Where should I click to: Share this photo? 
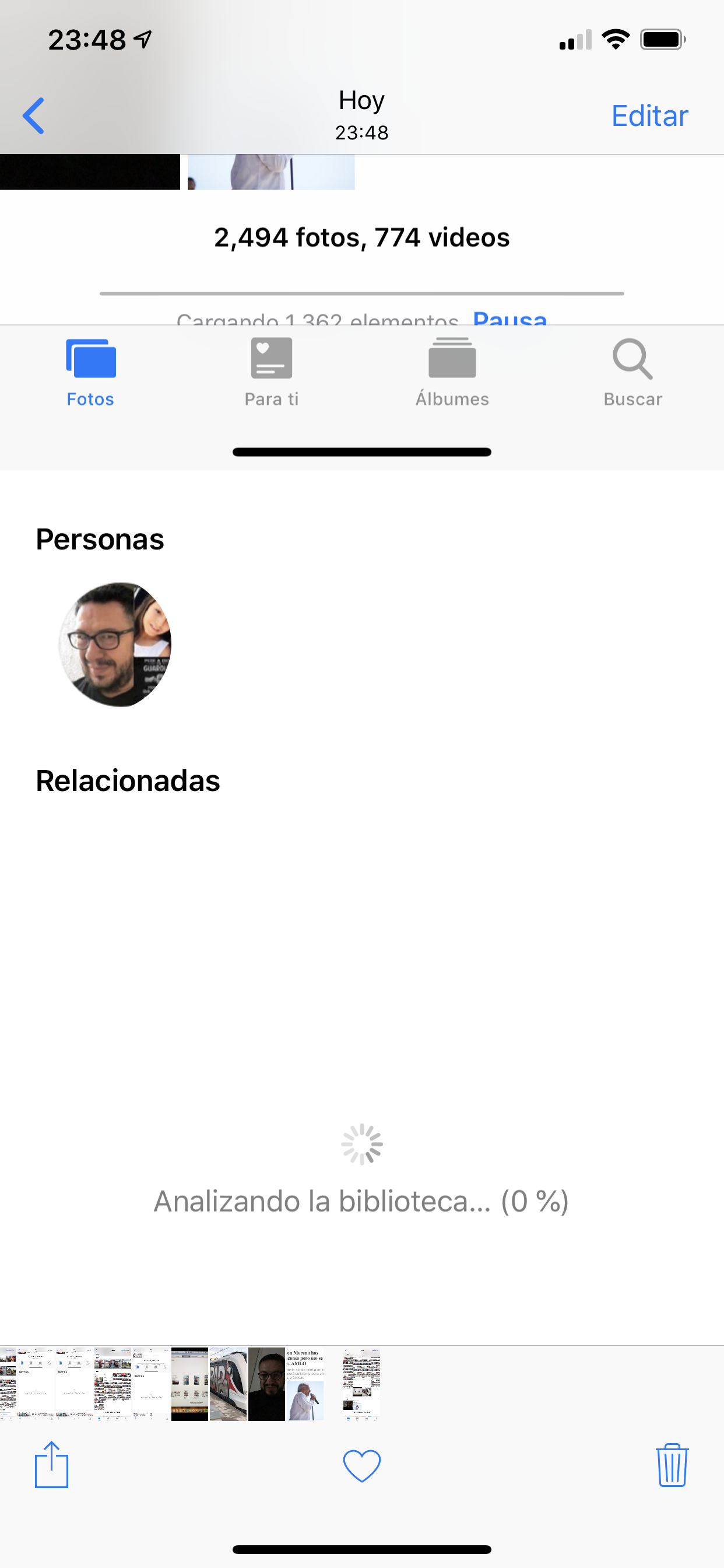tap(52, 1465)
